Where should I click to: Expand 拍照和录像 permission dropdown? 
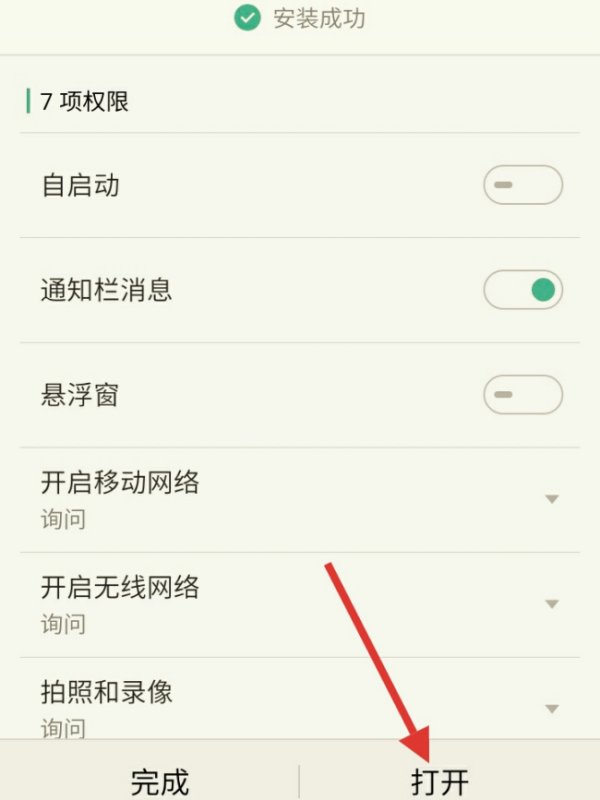pos(551,708)
